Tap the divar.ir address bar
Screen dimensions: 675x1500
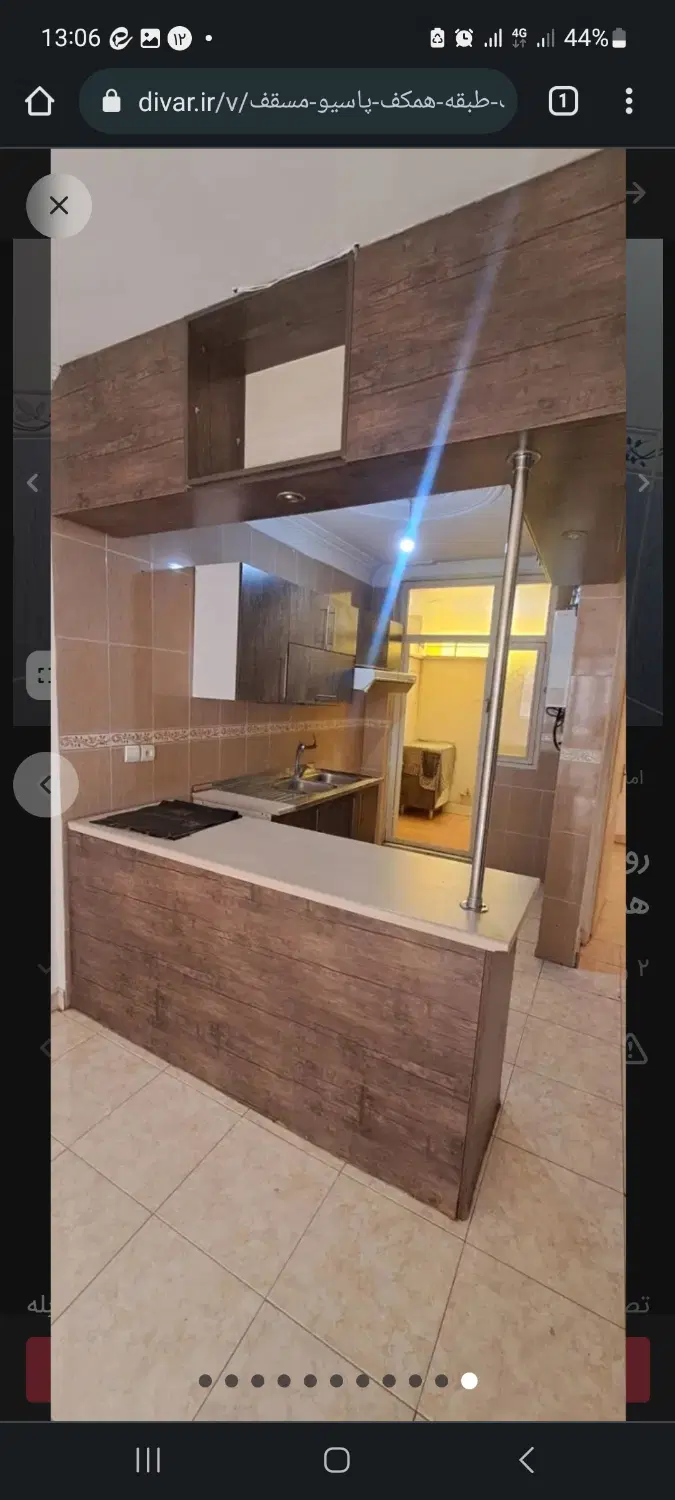click(298, 101)
